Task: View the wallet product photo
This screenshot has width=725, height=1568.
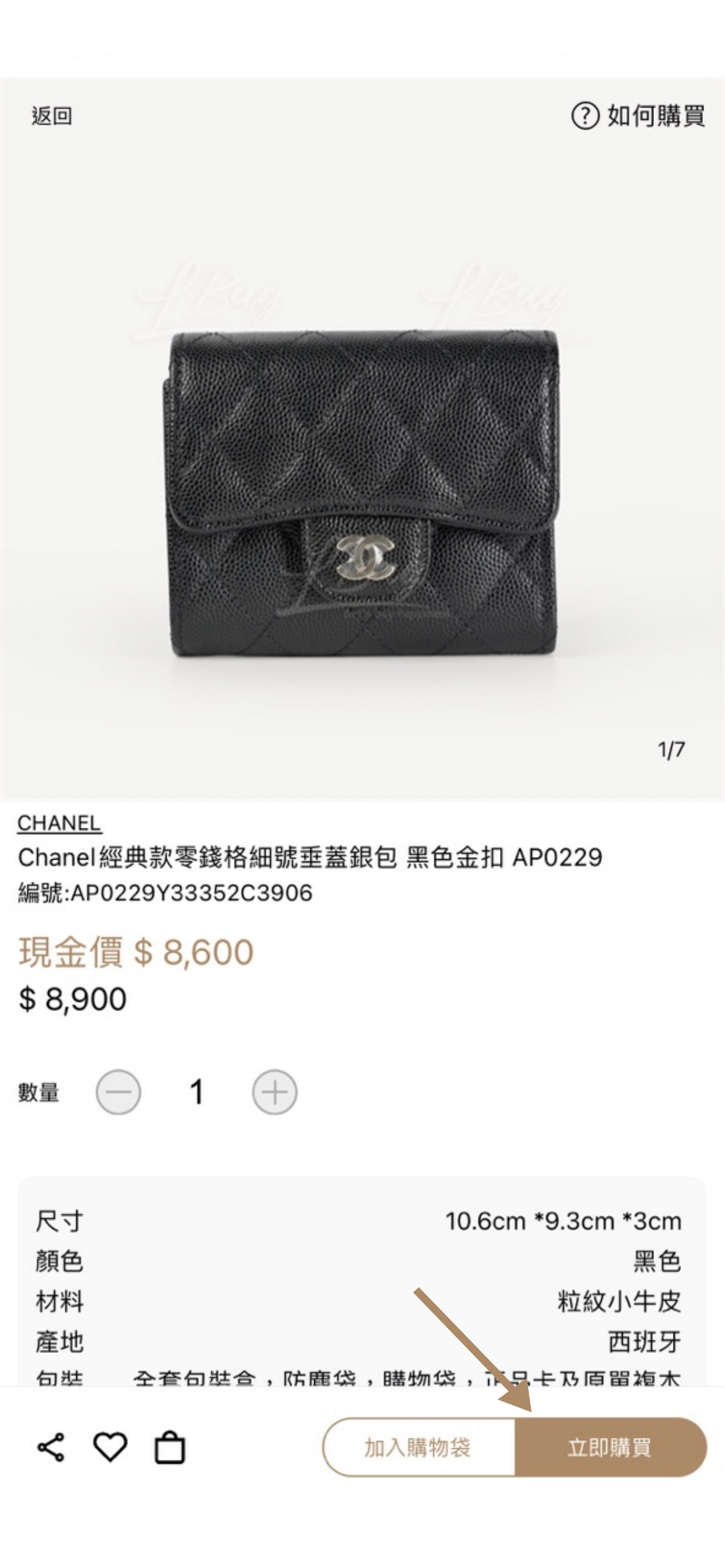Action: [363, 495]
